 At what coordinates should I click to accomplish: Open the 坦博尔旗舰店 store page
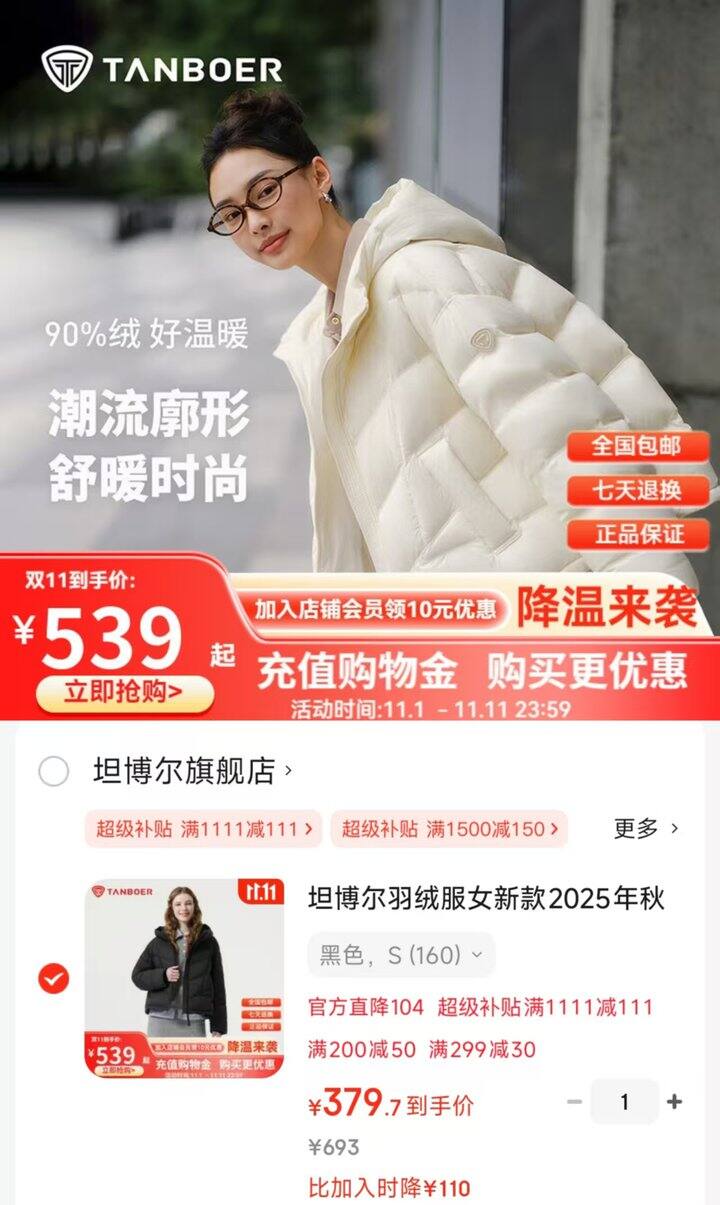pos(190,771)
